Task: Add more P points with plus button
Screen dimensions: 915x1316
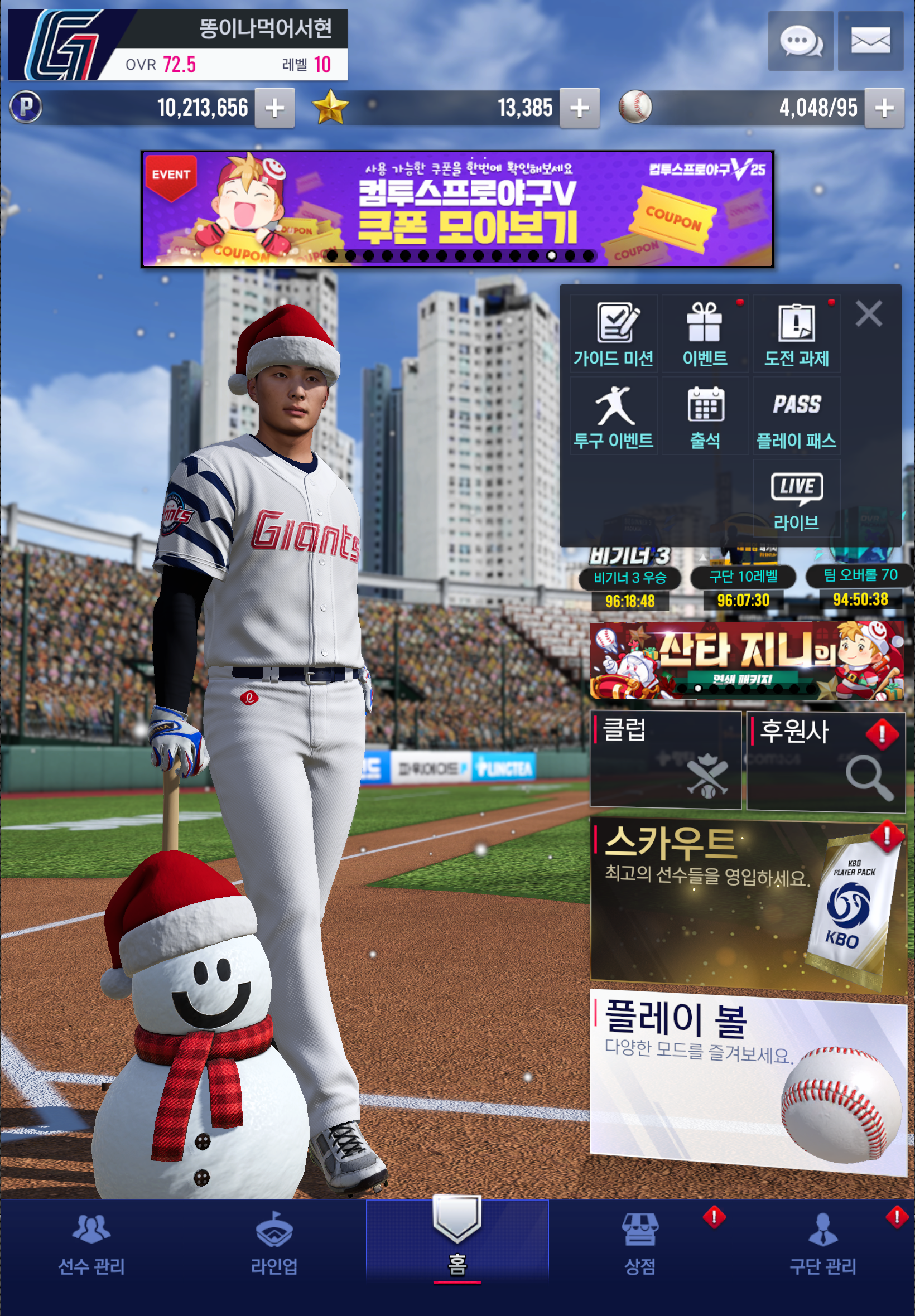Action: point(274,108)
